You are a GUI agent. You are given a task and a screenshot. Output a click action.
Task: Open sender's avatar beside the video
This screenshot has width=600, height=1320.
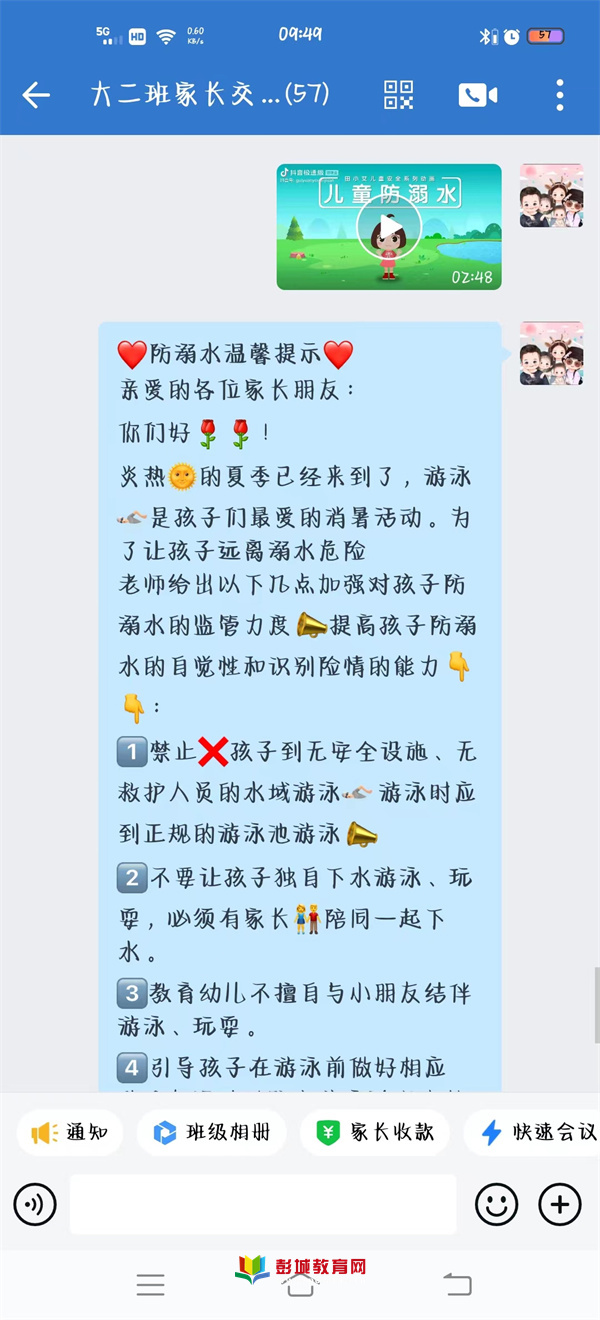pos(551,196)
